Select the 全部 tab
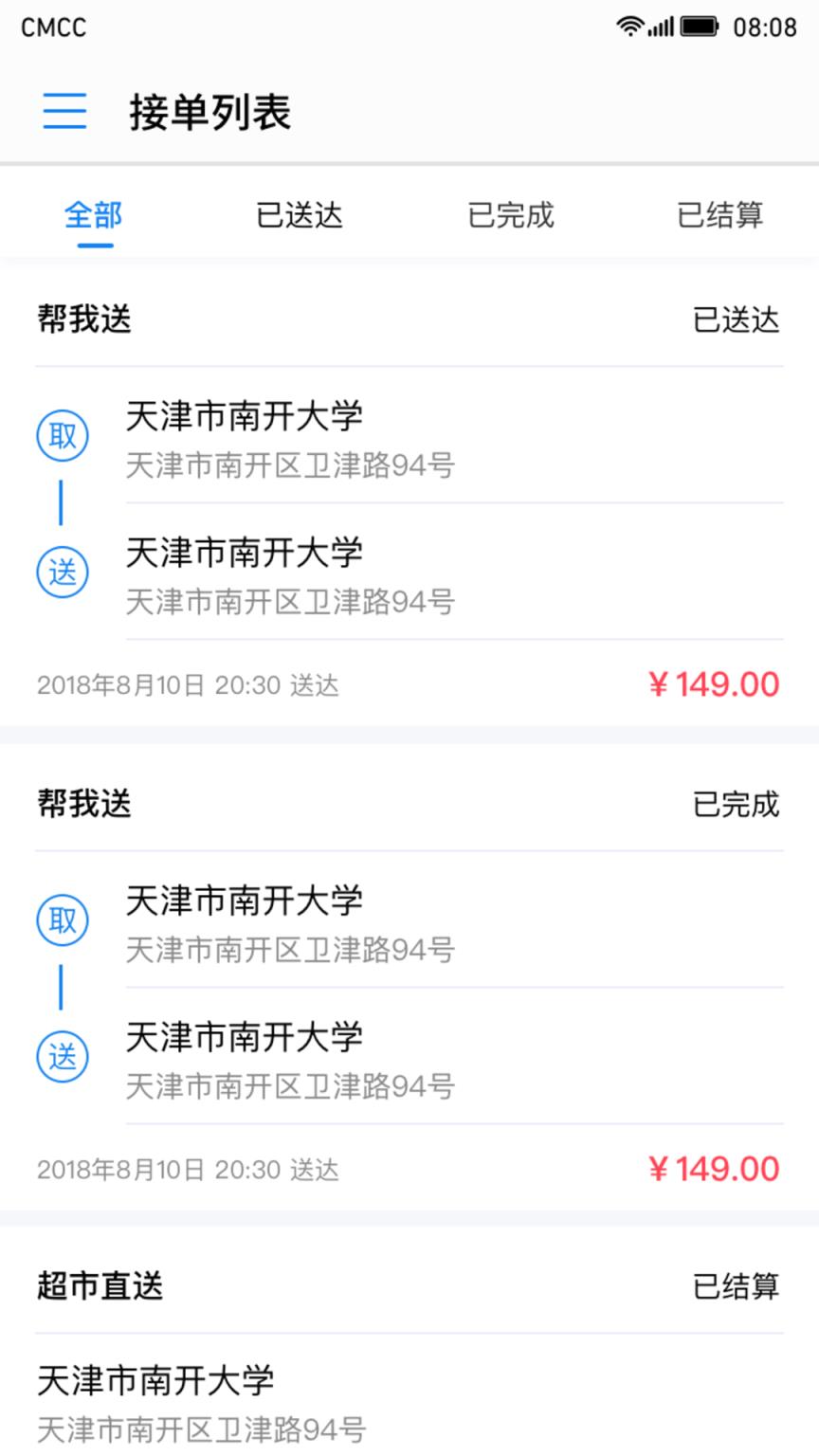This screenshot has width=819, height=1456. (90, 216)
